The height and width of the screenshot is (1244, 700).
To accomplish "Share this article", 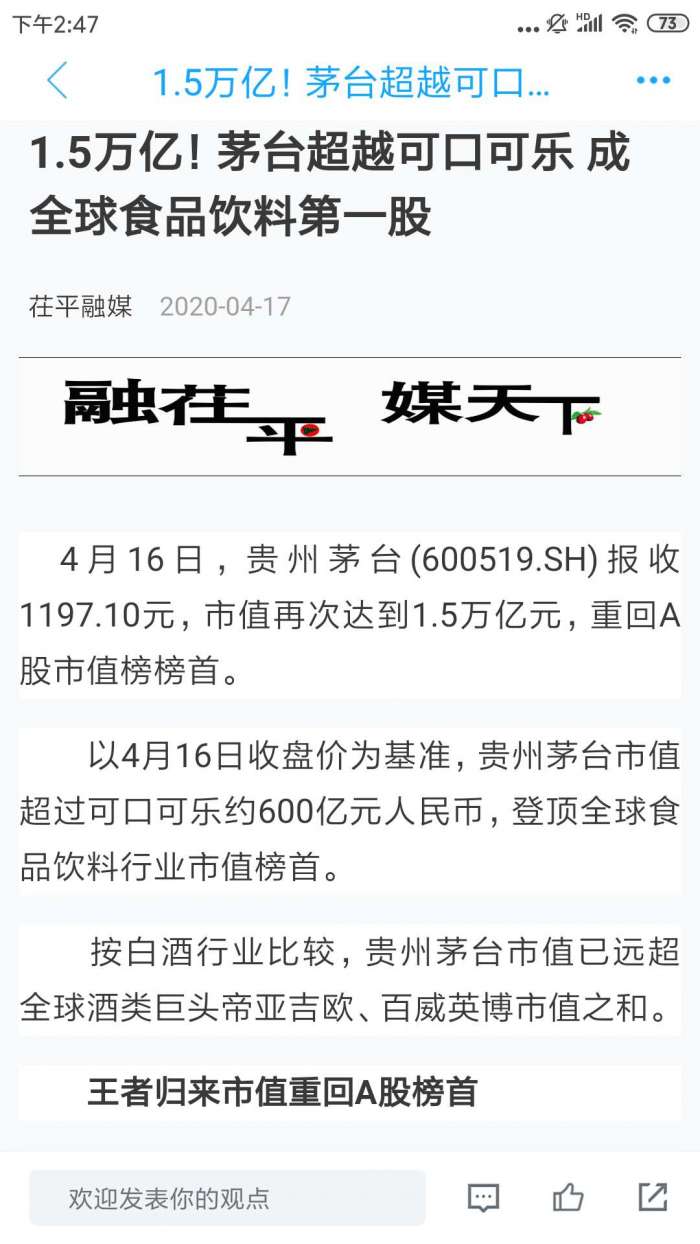I will (x=653, y=1197).
